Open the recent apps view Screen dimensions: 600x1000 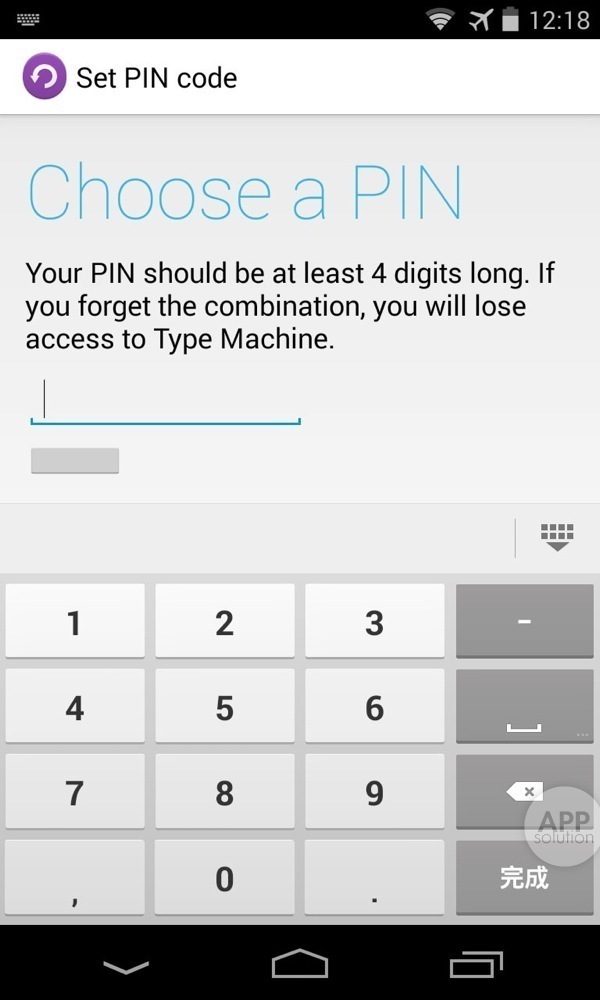[475, 965]
